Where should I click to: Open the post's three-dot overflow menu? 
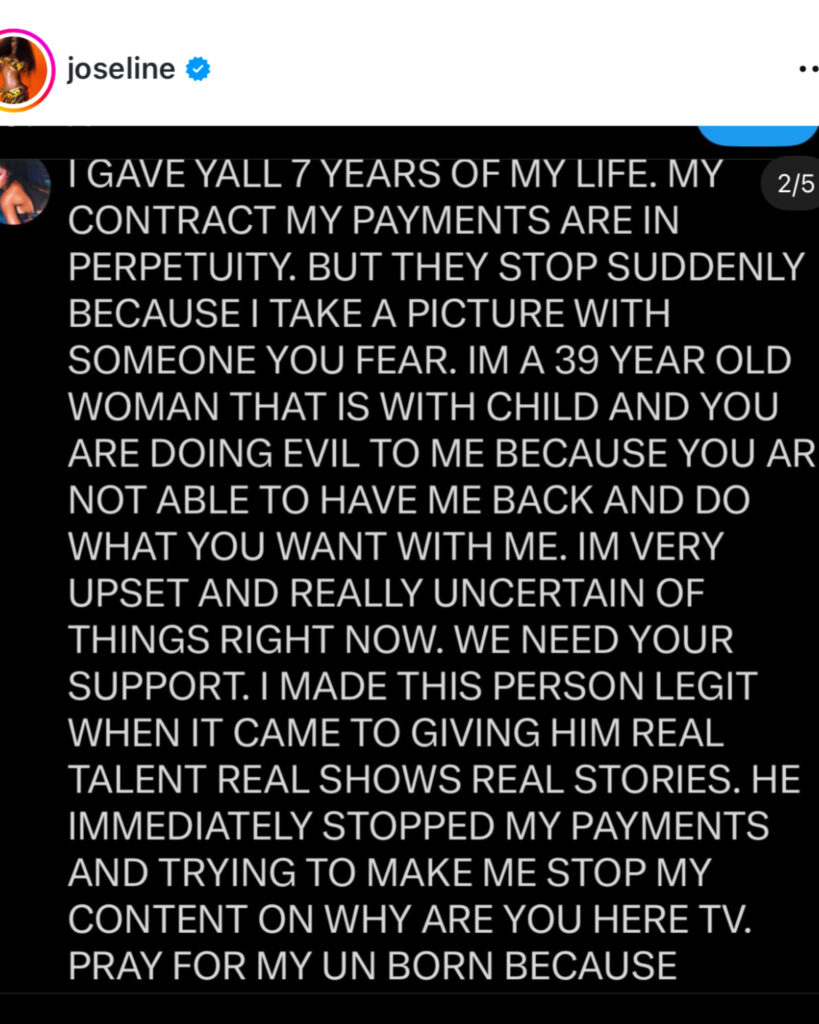[x=808, y=70]
